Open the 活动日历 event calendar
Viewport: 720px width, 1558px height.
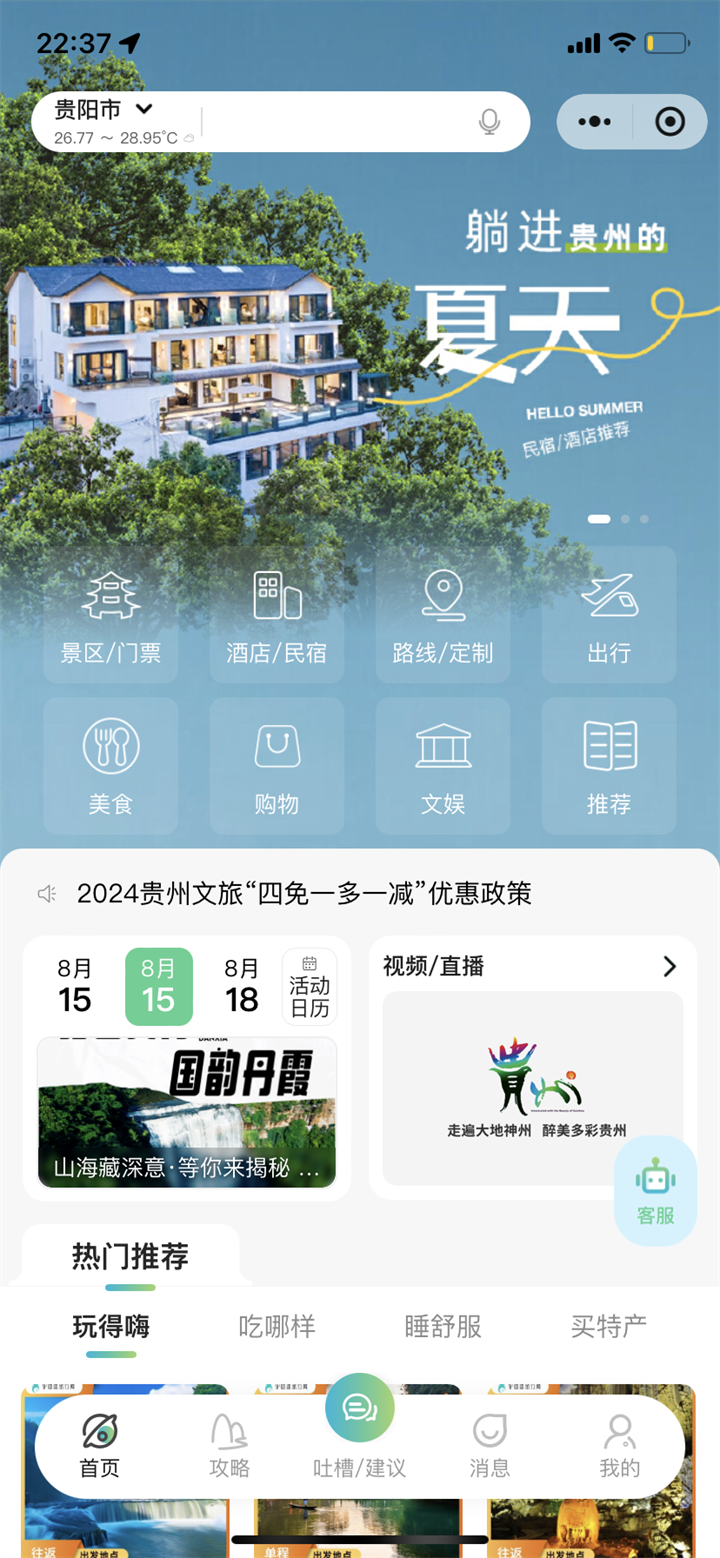(x=310, y=986)
